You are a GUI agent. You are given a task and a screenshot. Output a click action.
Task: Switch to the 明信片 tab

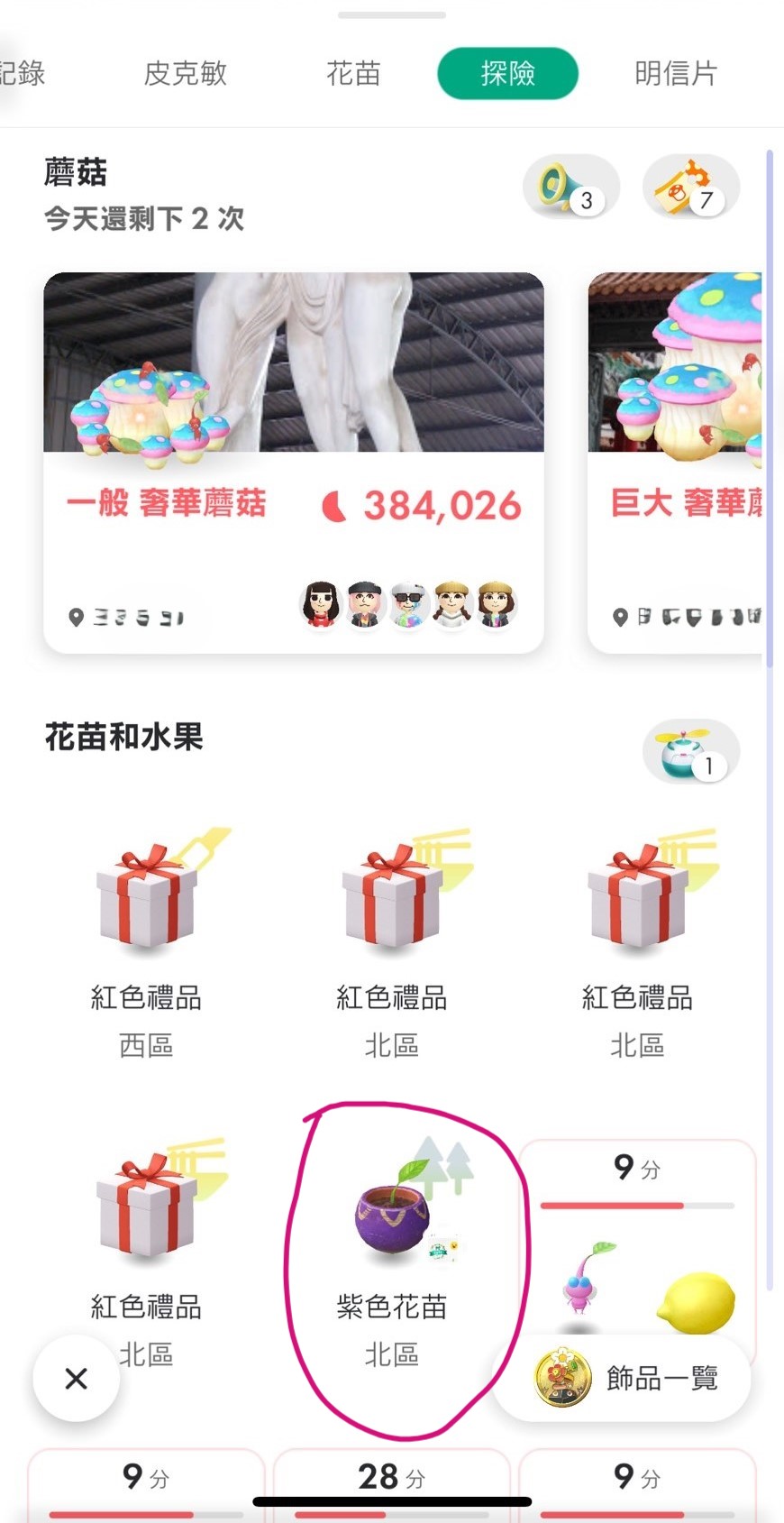(x=674, y=74)
